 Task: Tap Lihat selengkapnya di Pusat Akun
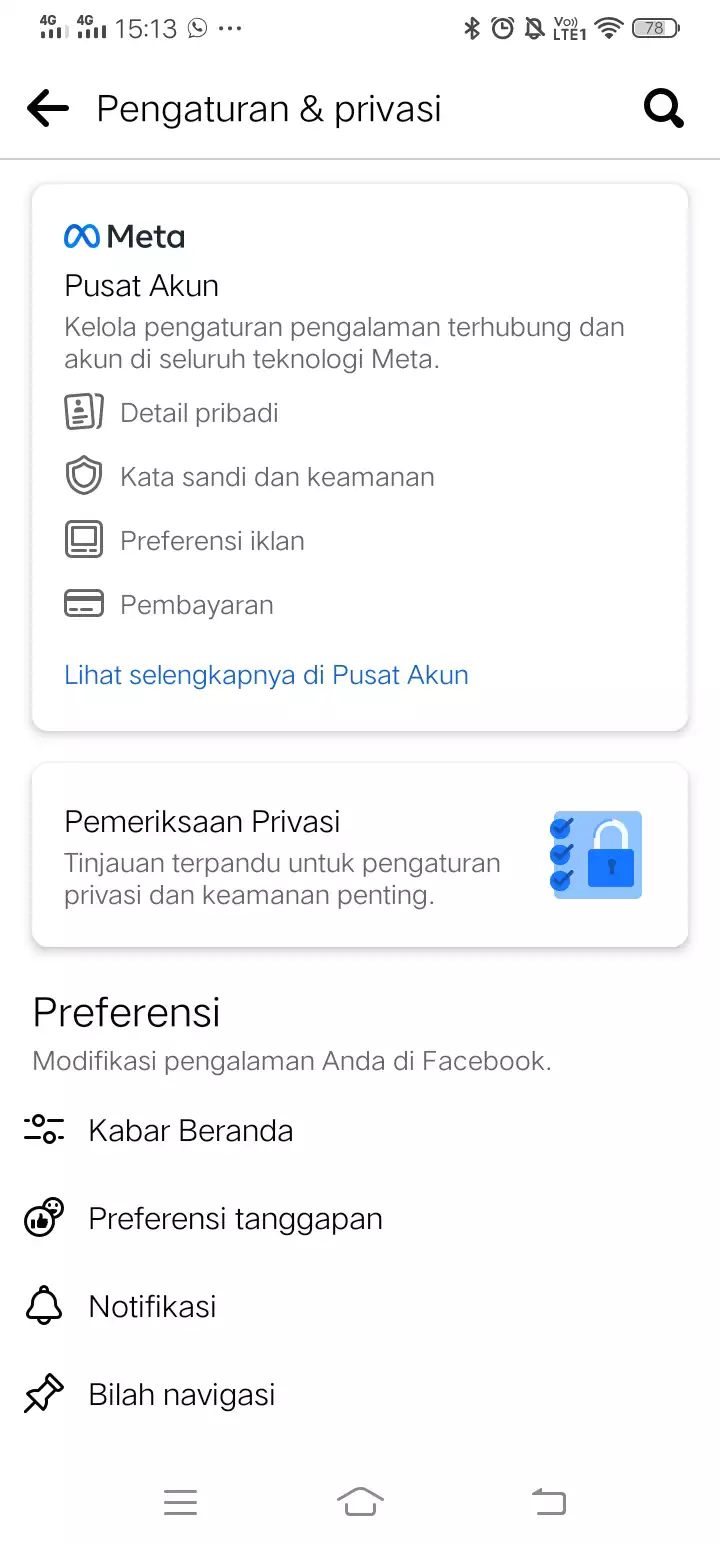click(266, 675)
